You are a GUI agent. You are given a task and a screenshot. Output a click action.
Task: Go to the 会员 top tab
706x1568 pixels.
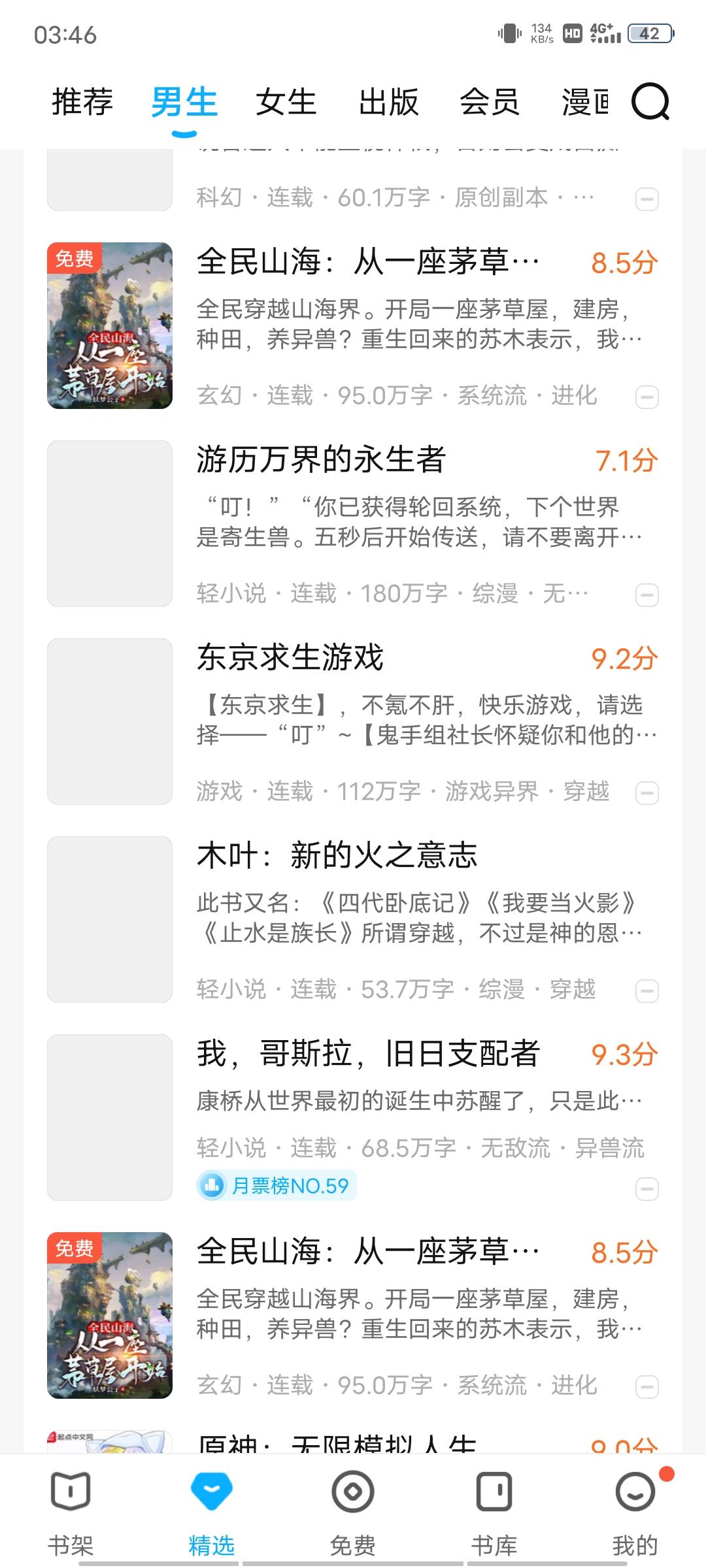click(490, 102)
